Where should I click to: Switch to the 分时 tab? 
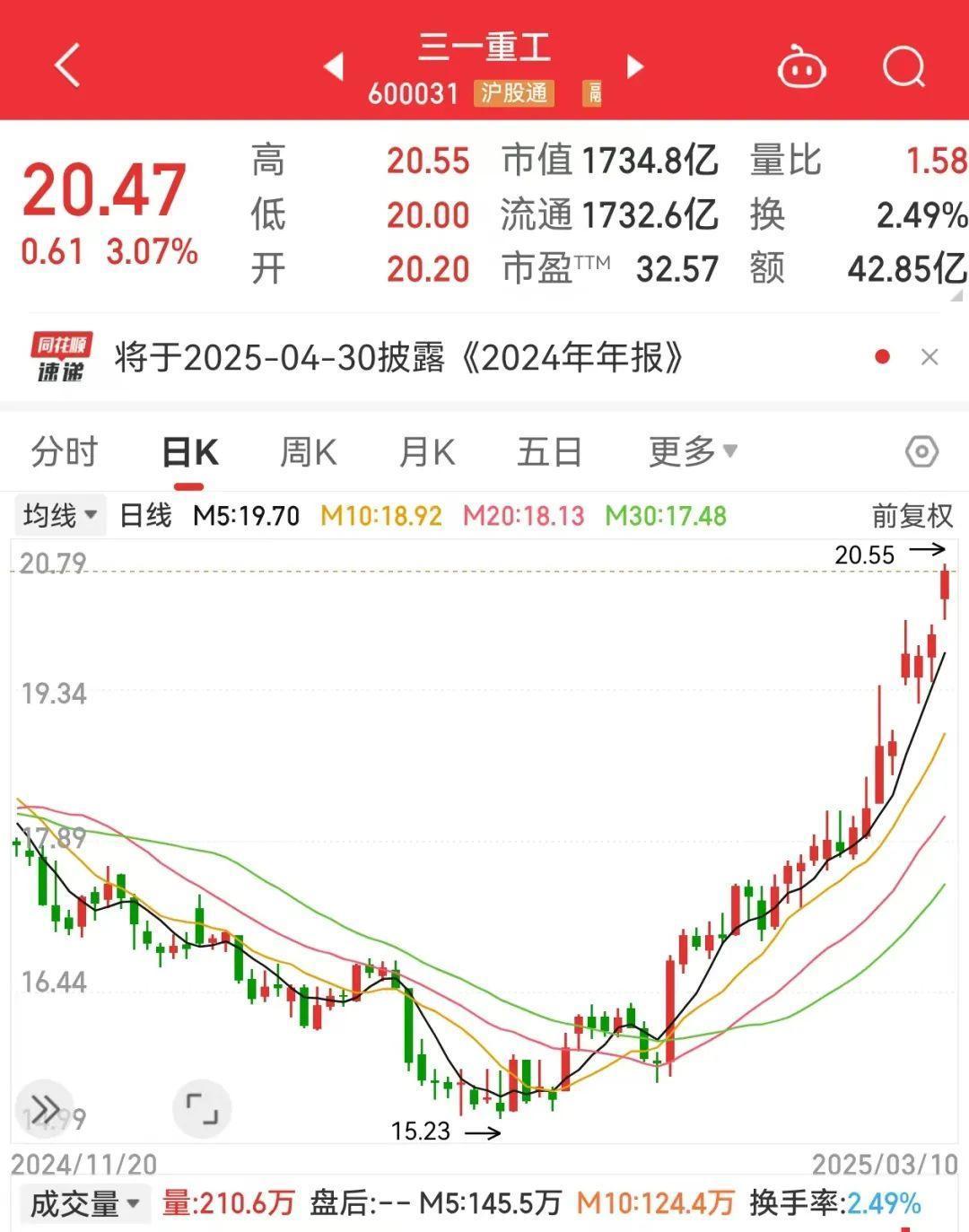(63, 452)
